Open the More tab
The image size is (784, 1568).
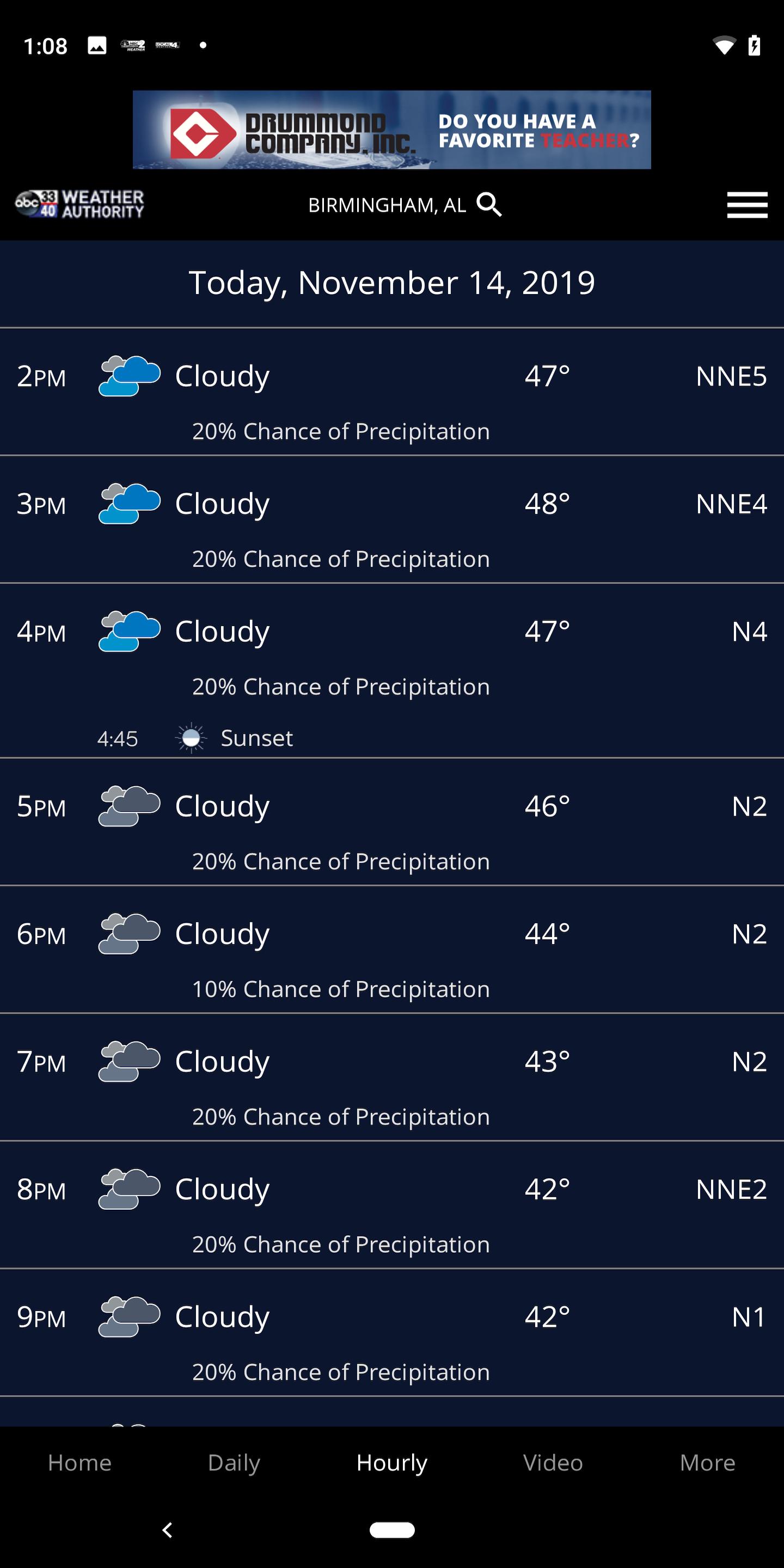tap(707, 1463)
